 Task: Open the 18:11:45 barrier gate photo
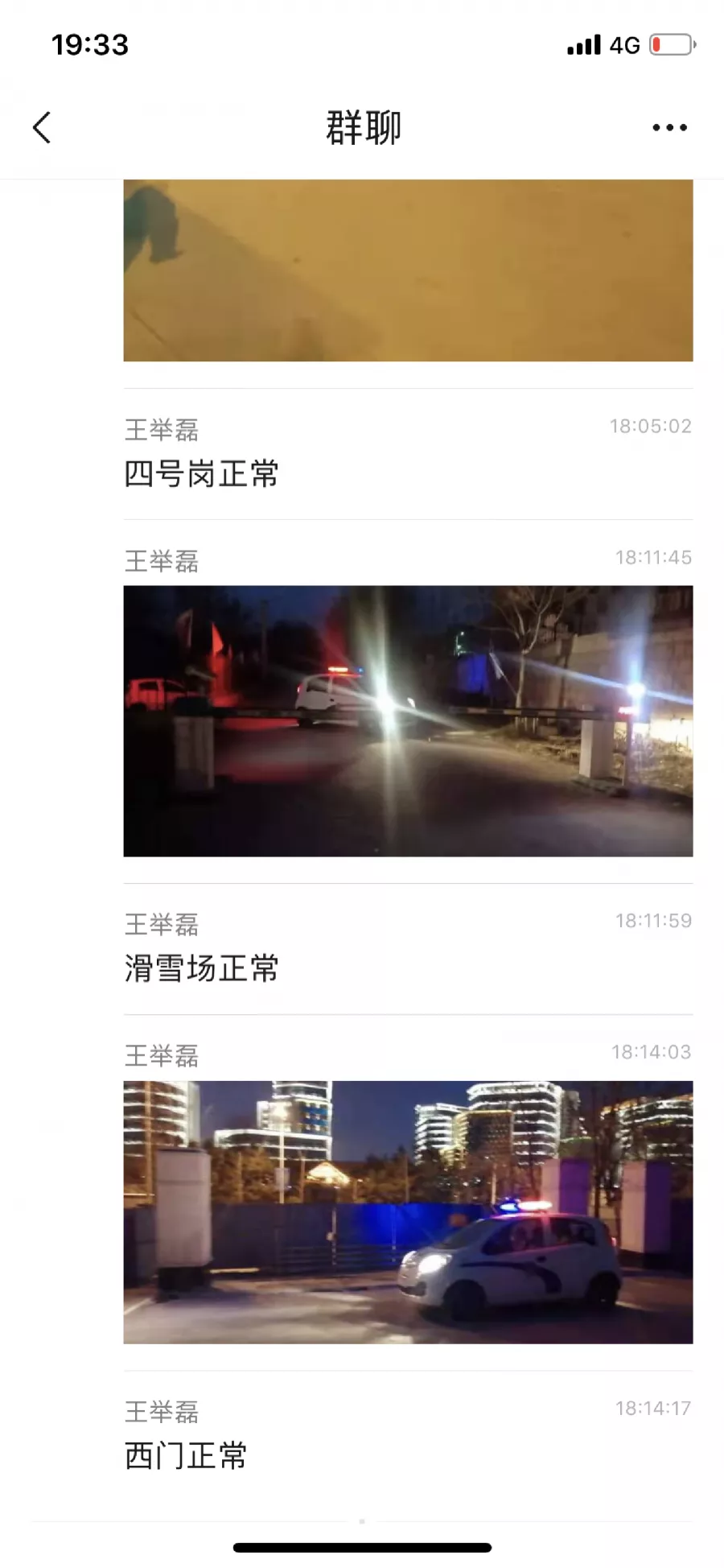pyautogui.click(x=408, y=720)
